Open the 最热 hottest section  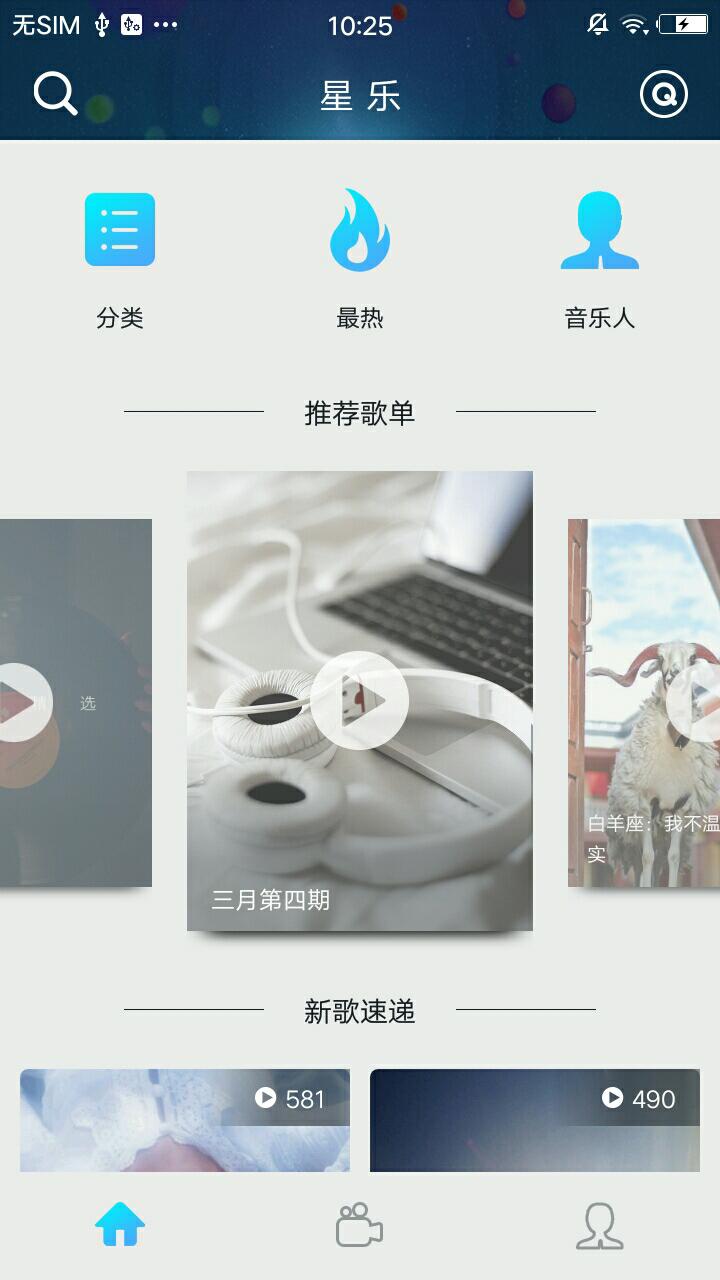[x=360, y=258]
